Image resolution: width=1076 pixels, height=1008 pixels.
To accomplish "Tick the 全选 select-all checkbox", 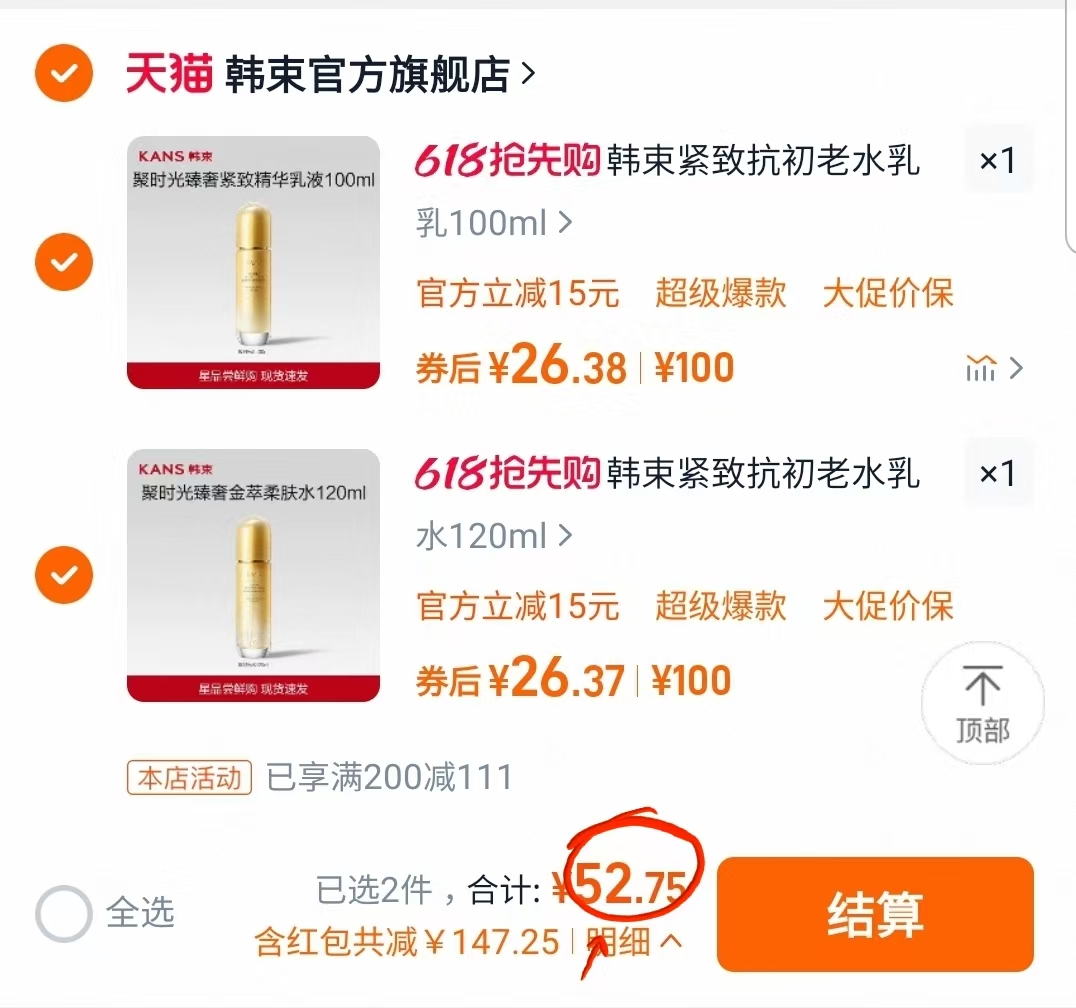I will [64, 912].
